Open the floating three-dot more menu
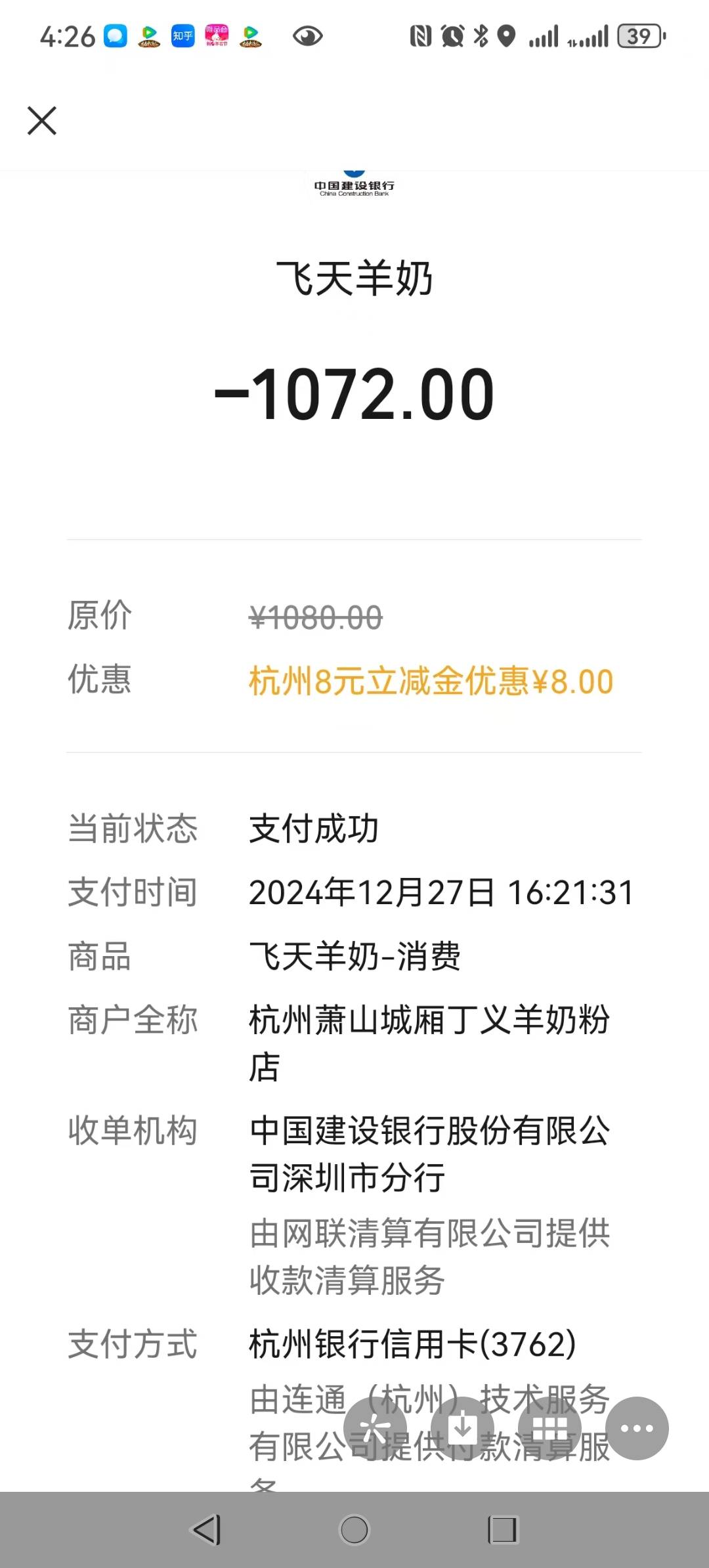This screenshot has width=709, height=1568. click(x=637, y=1428)
